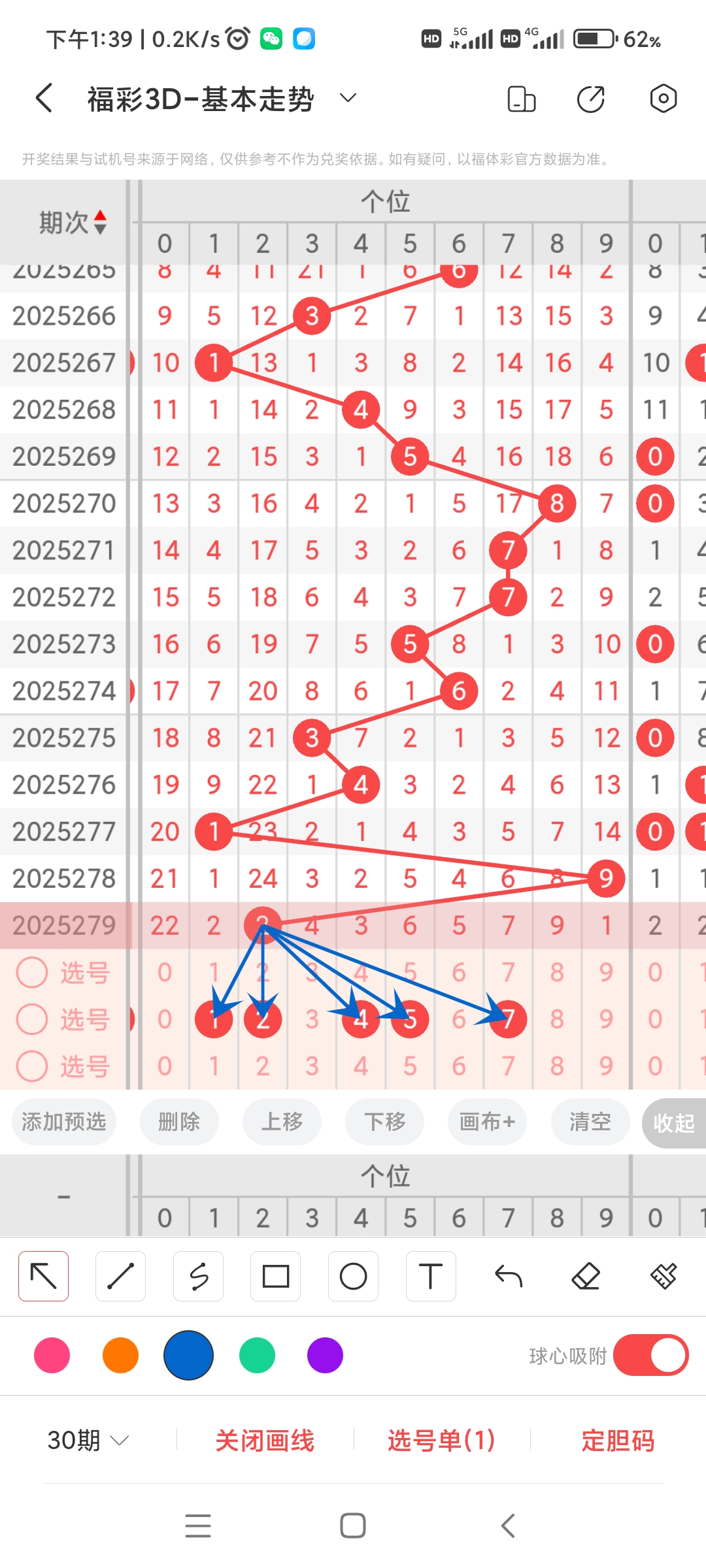This screenshot has width=706, height=1568.
Task: Share the trend chart
Action: 591,99
